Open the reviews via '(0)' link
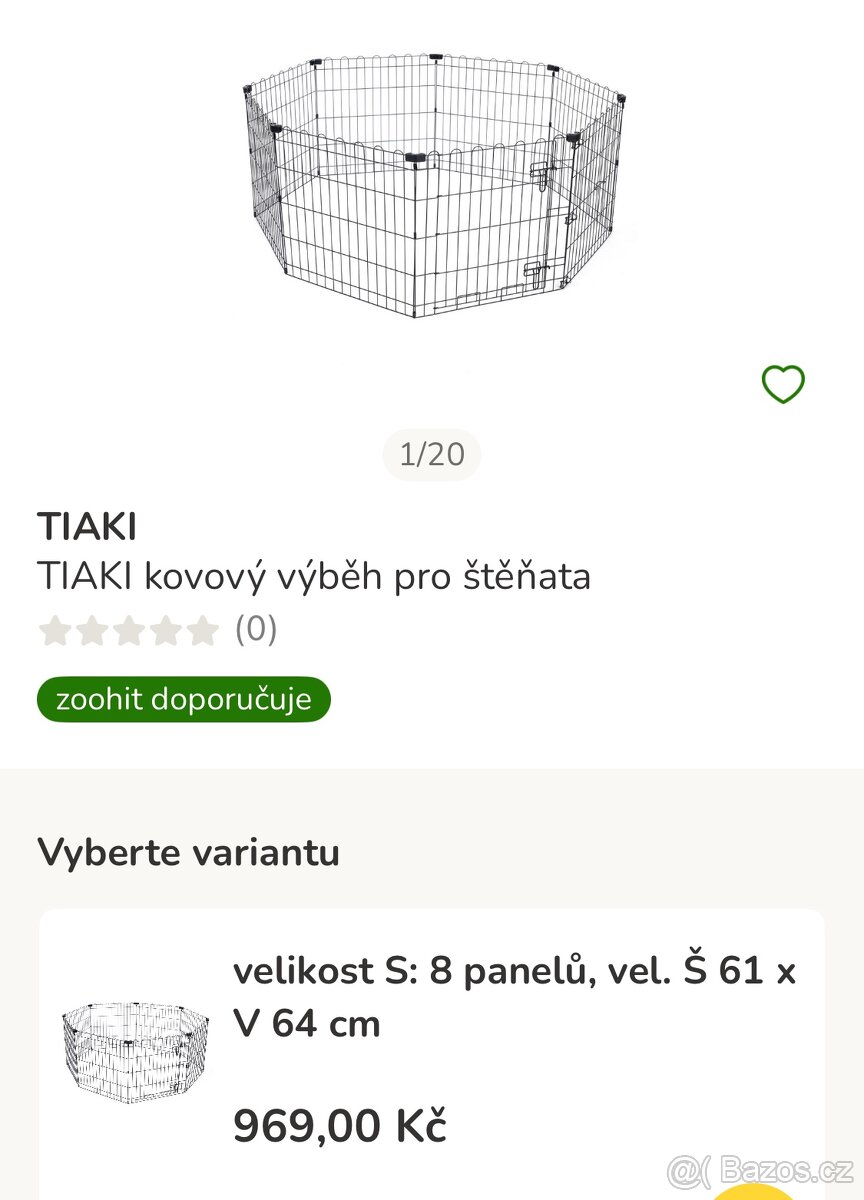This screenshot has height=1200, width=864. [x=256, y=630]
